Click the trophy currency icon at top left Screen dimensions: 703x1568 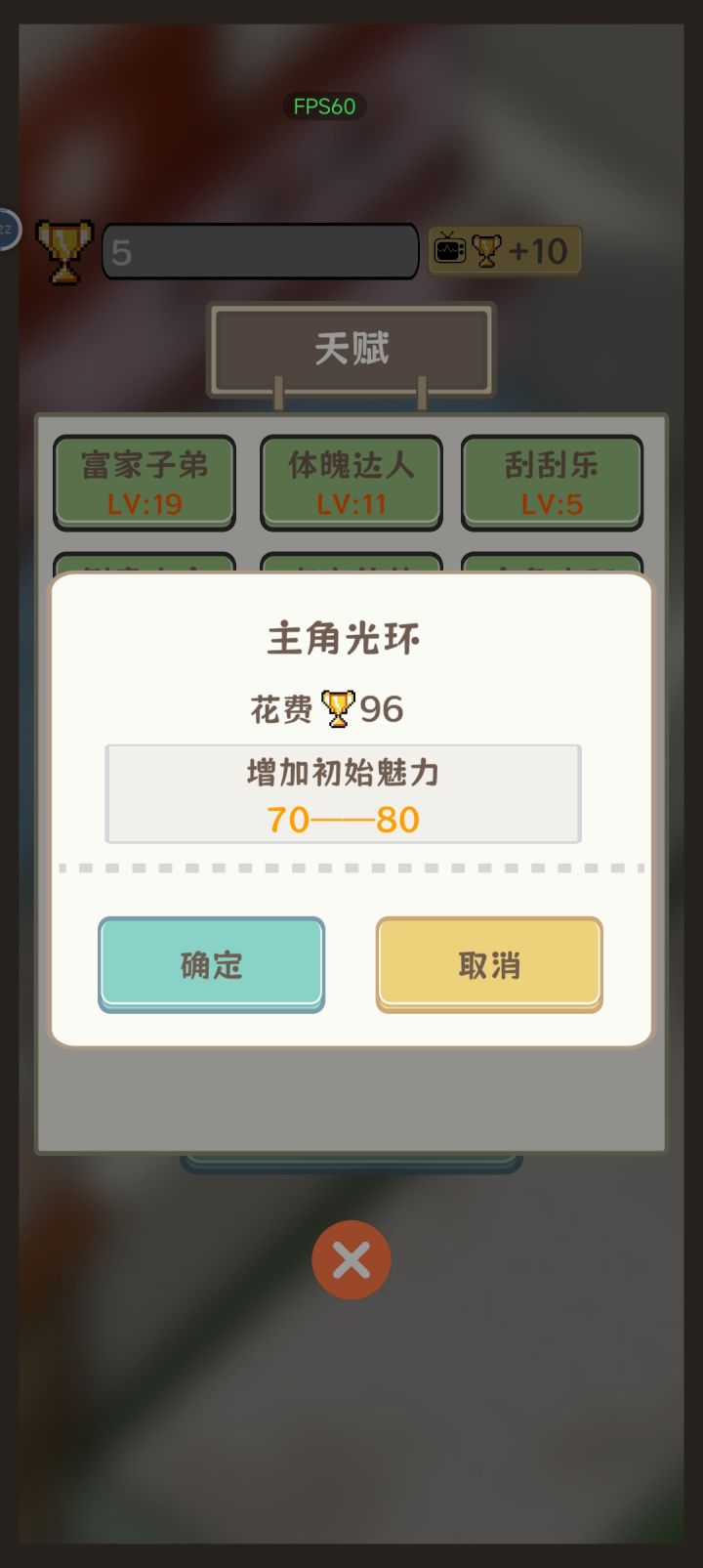point(62,249)
